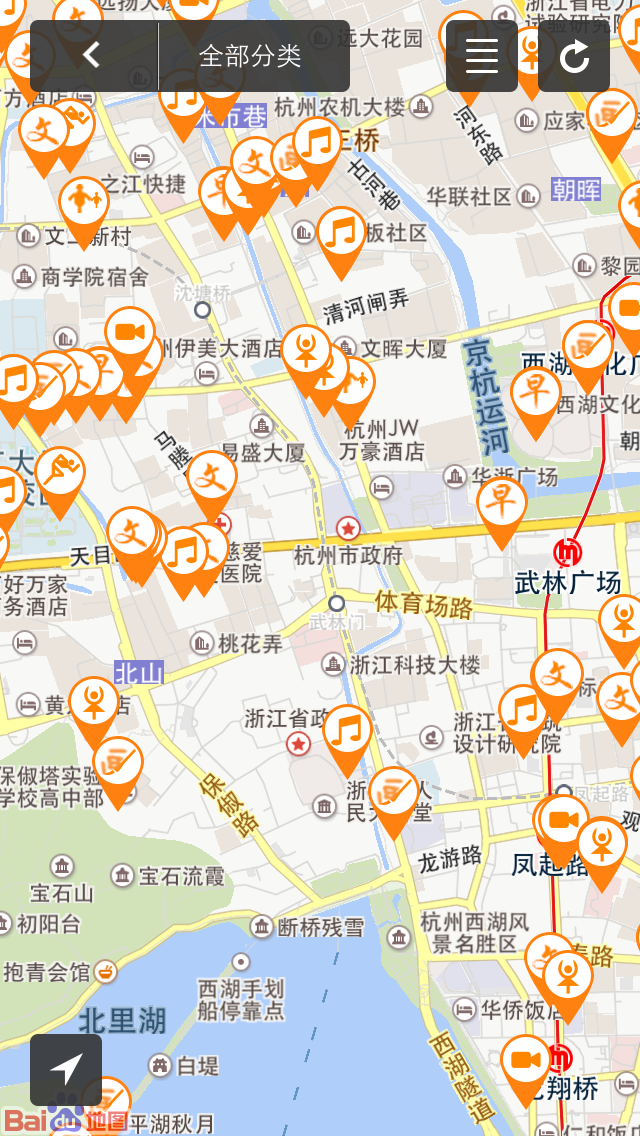Select the 文 marker near 易盛大厦
The height and width of the screenshot is (1136, 640).
pyautogui.click(x=212, y=478)
